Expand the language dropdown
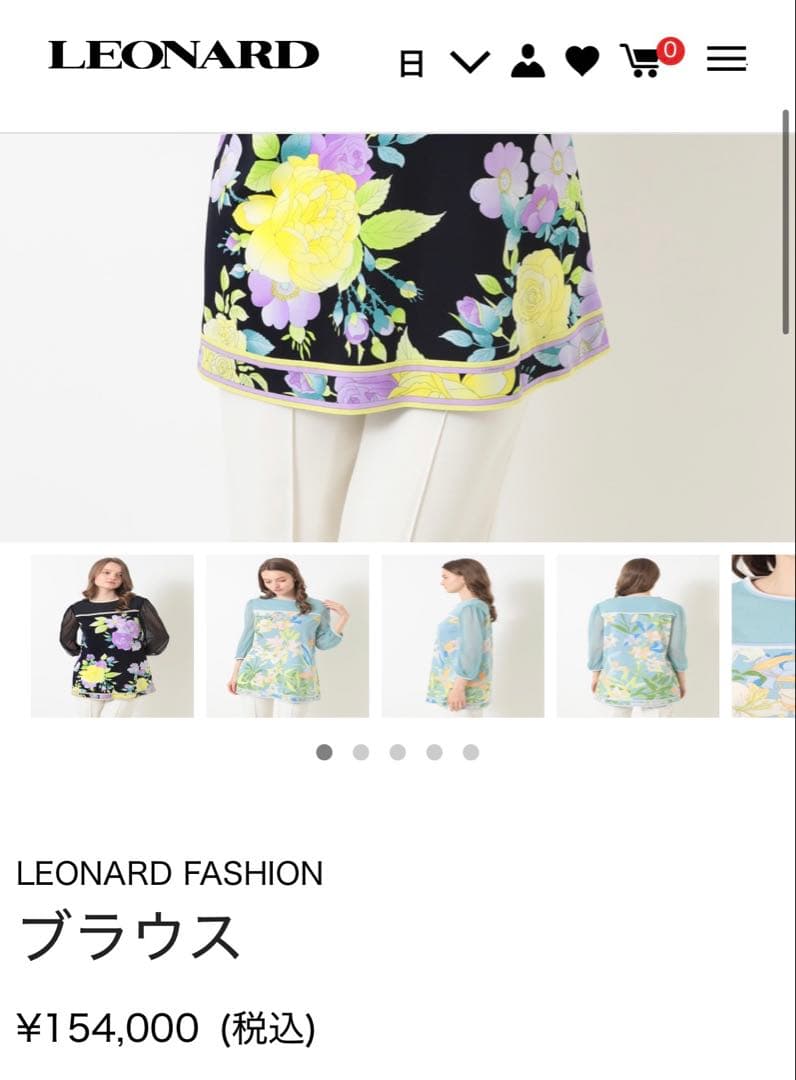Image resolution: width=796 pixels, height=1080 pixels. (469, 62)
